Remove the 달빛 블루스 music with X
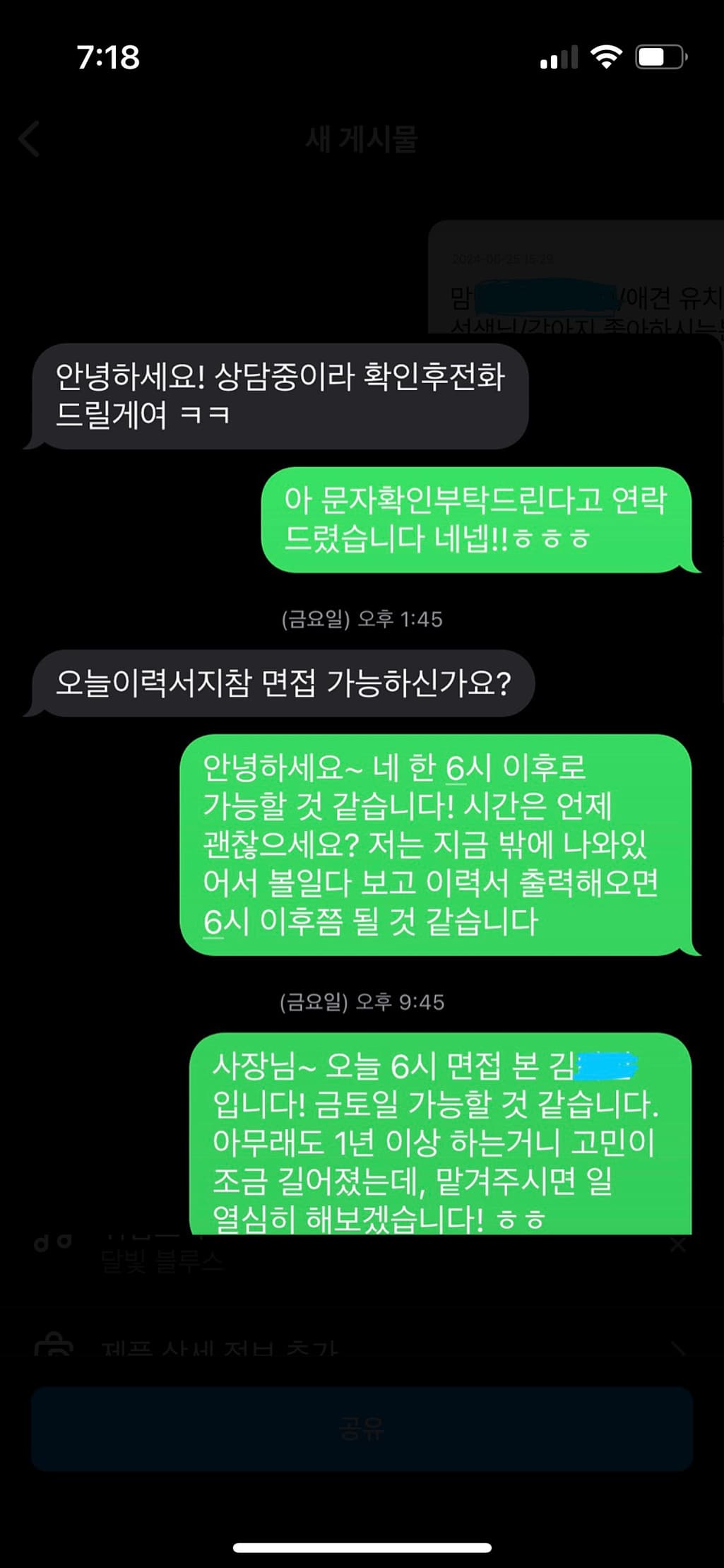This screenshot has height=1568, width=724. (678, 1244)
